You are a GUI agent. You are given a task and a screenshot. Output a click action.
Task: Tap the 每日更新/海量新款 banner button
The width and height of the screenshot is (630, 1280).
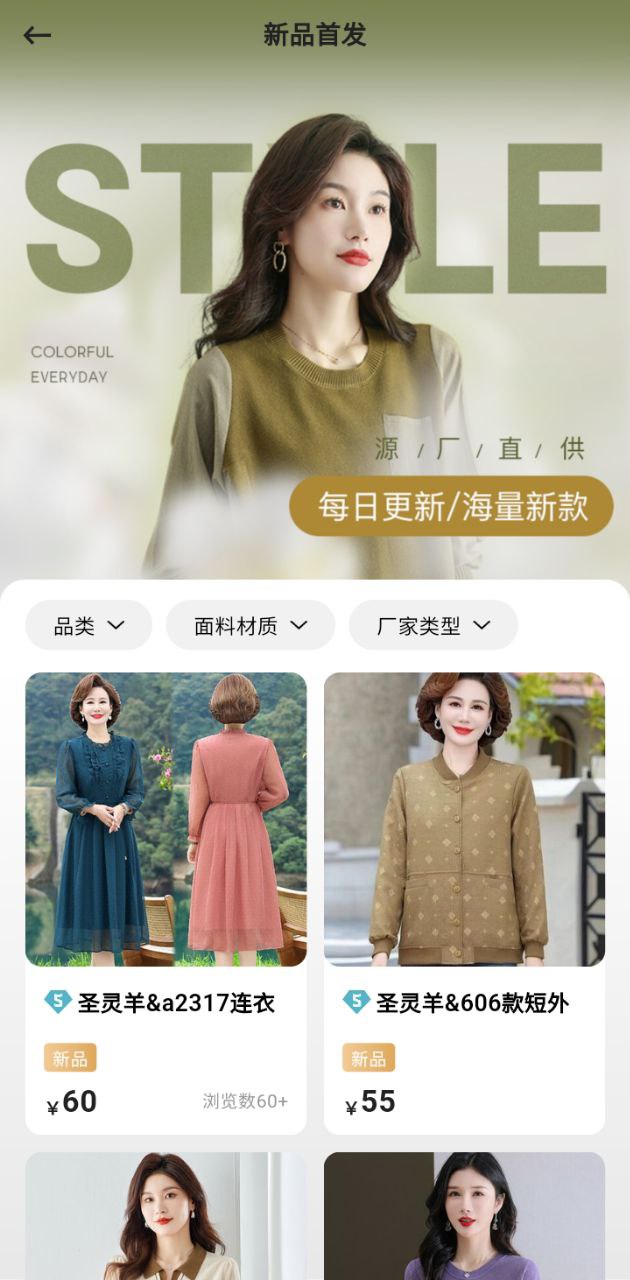[x=451, y=506]
